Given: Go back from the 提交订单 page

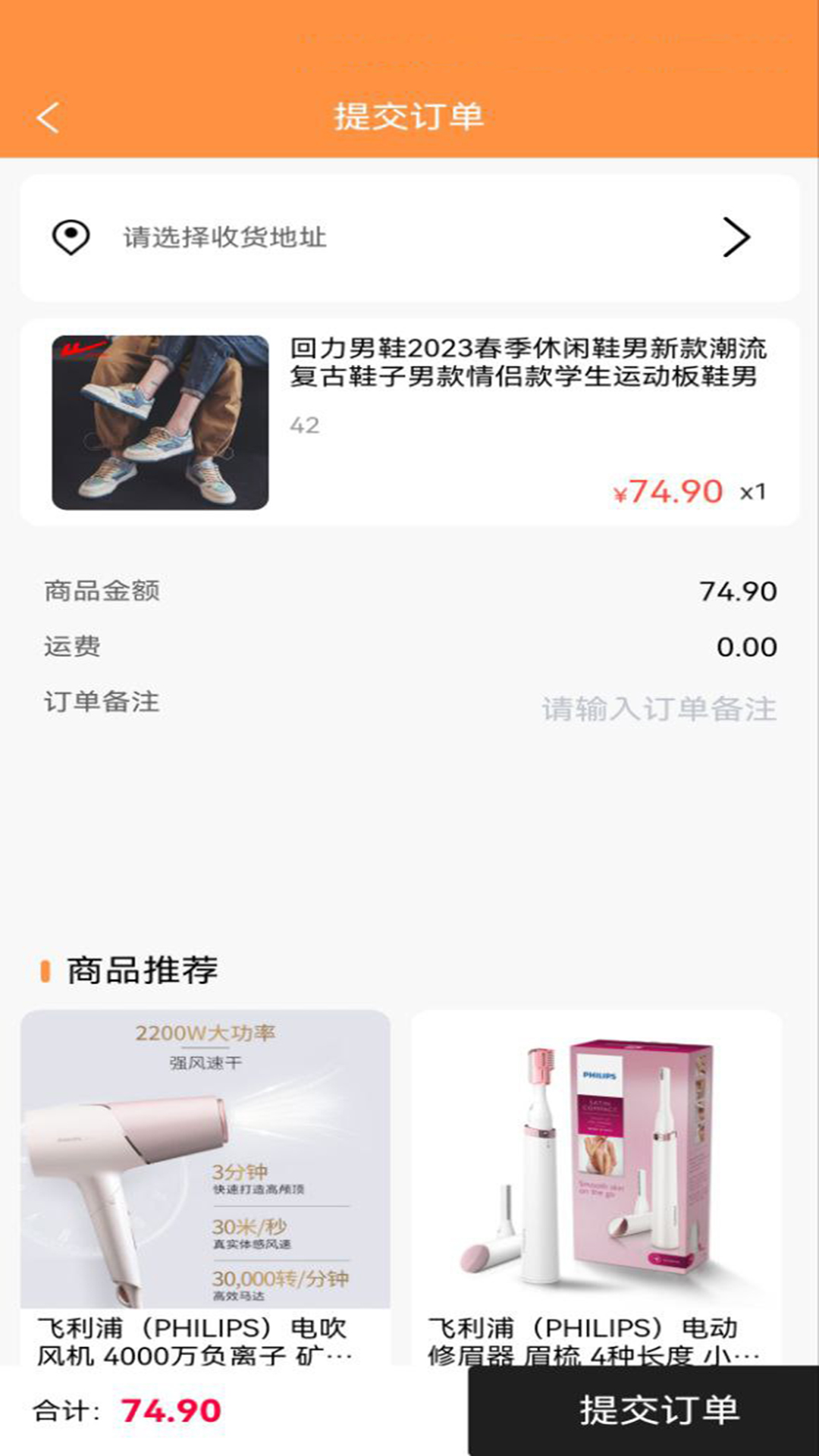Looking at the screenshot, I should click(48, 118).
